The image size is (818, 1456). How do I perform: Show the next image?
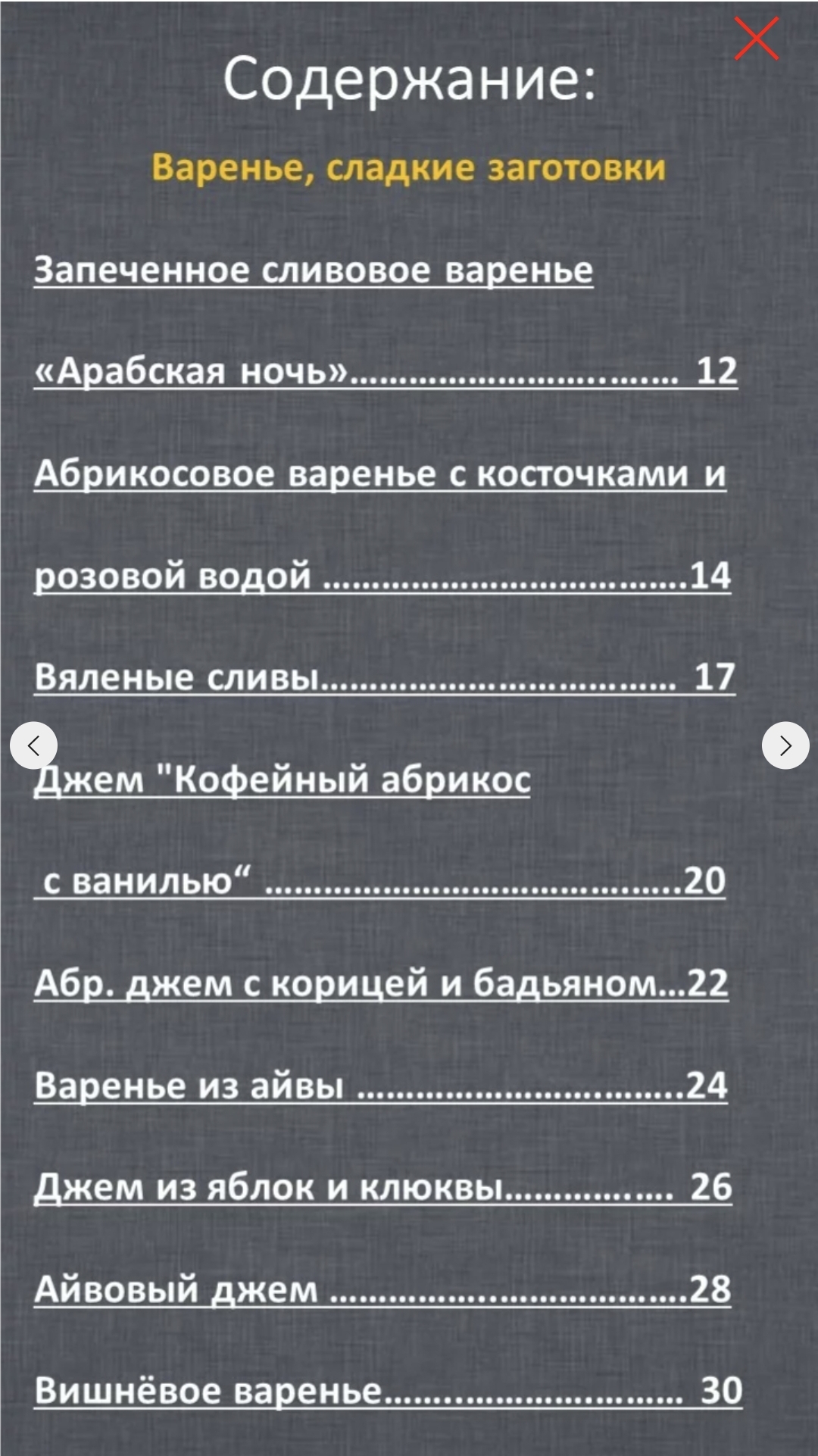click(x=785, y=746)
